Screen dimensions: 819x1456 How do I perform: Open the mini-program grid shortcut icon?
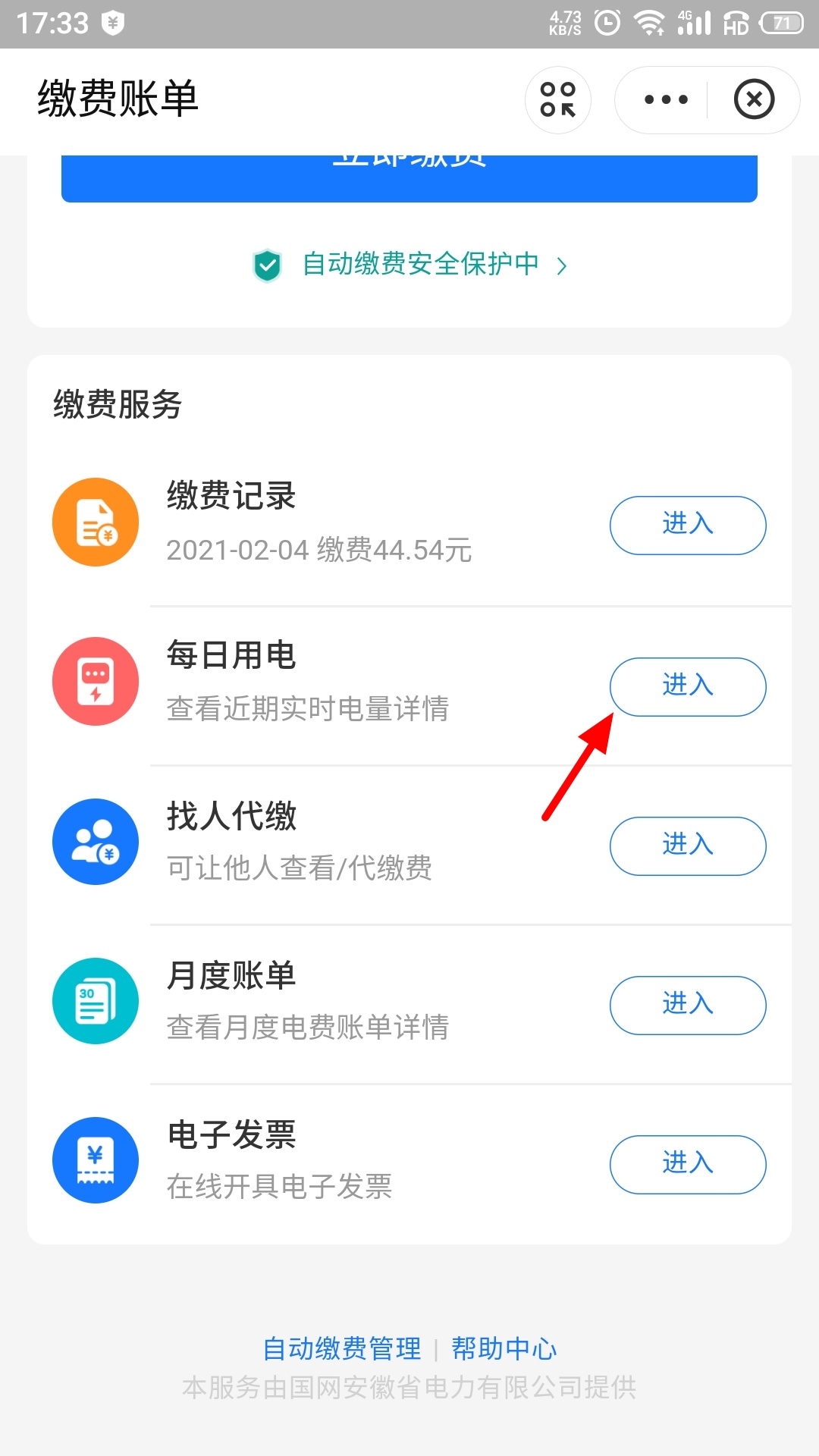click(558, 99)
